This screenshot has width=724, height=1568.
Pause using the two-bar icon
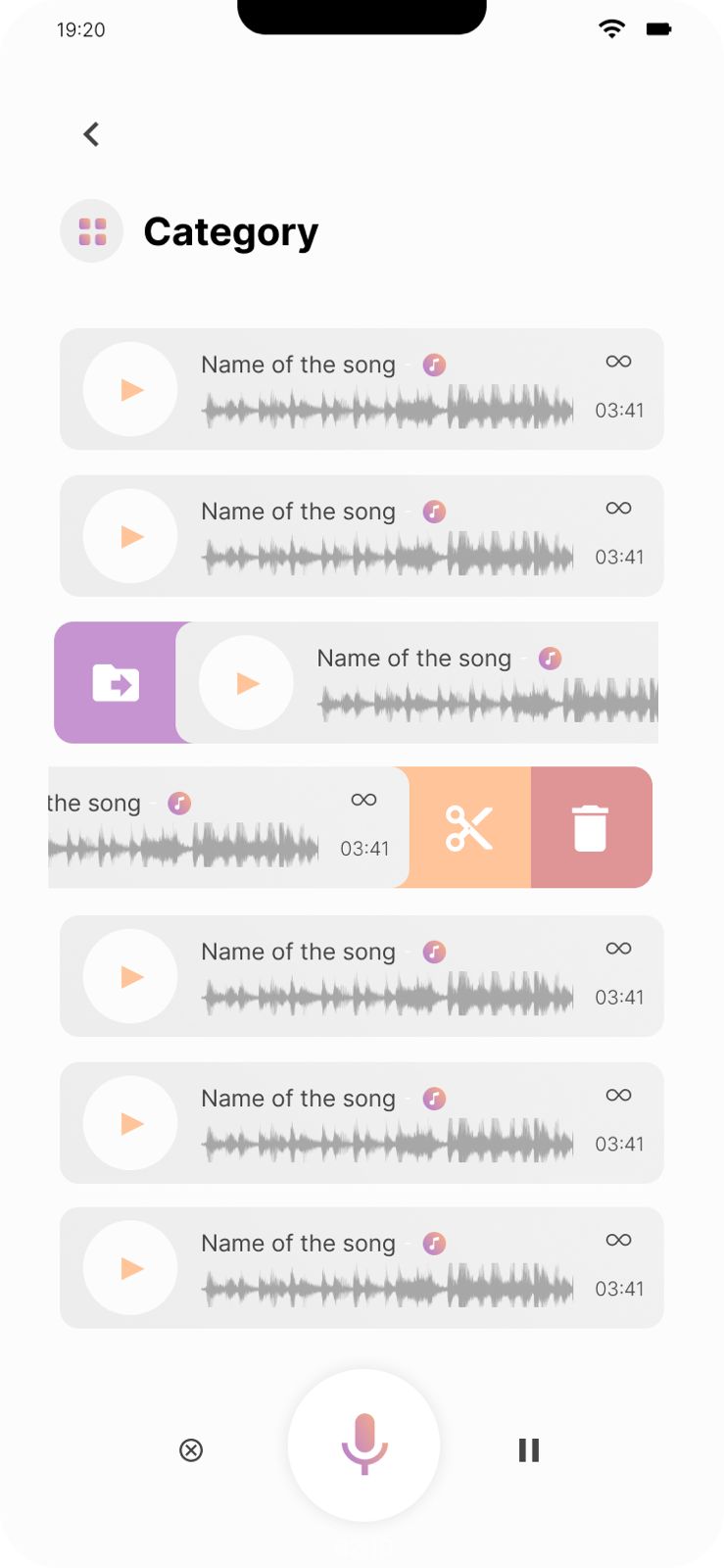(529, 1450)
